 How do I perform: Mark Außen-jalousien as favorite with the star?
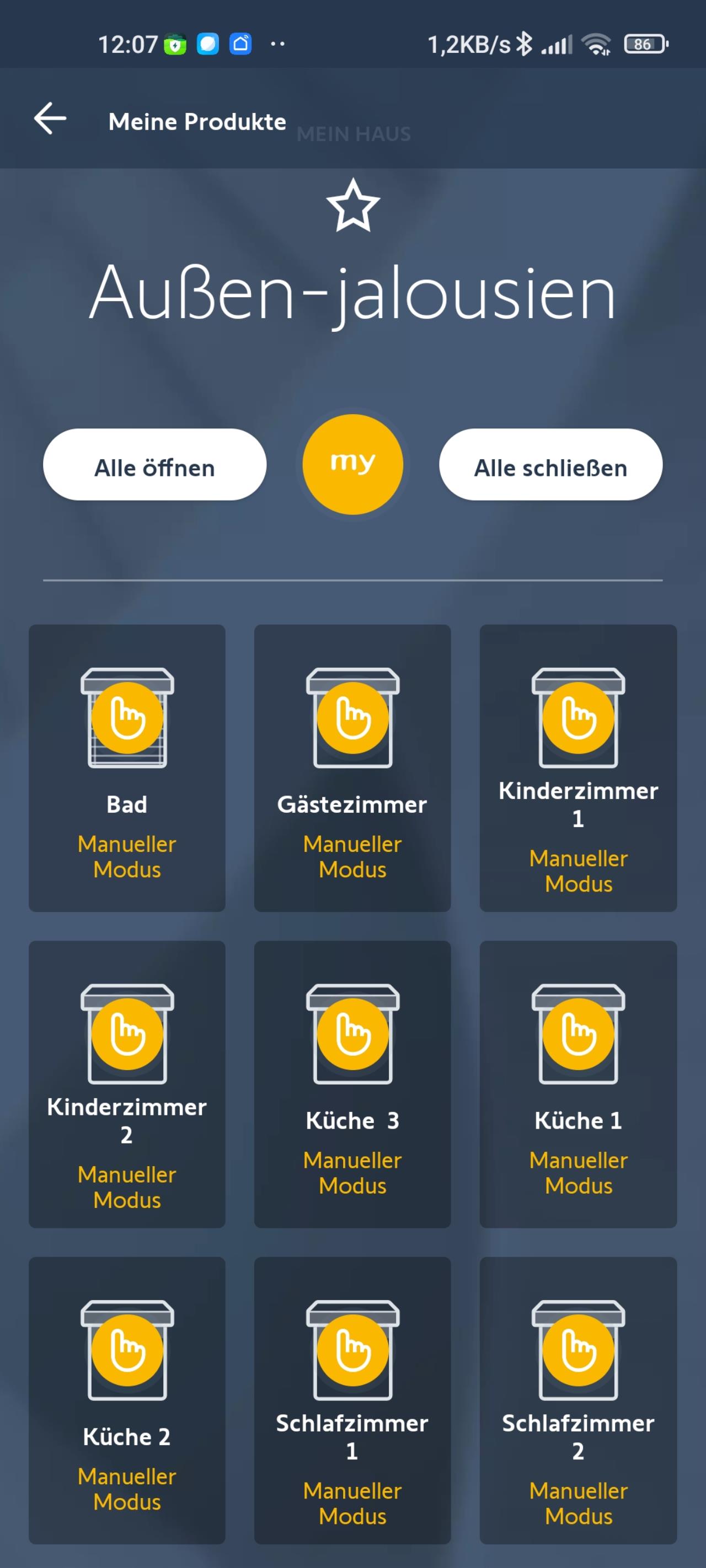pos(352,206)
